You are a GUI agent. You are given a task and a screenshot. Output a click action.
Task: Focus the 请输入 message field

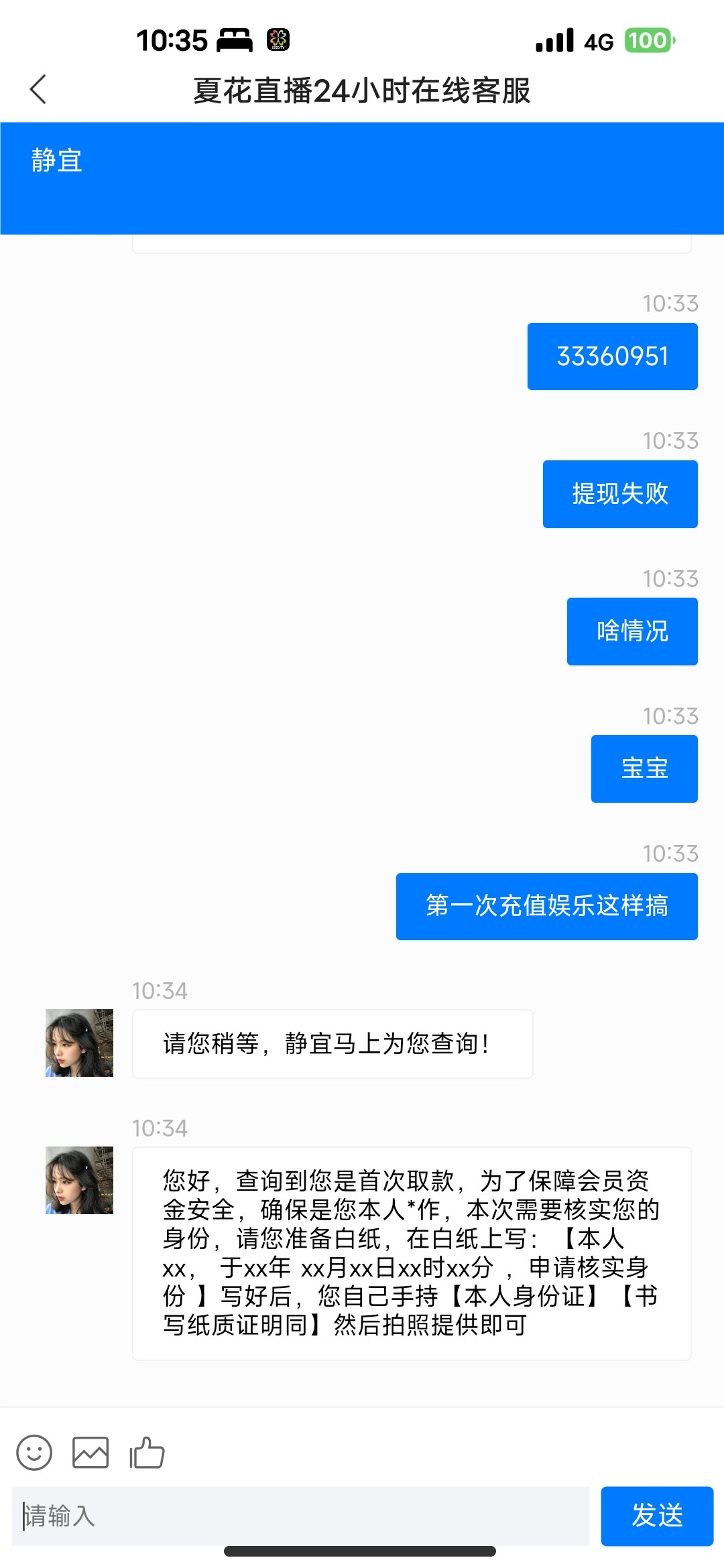(x=300, y=1516)
